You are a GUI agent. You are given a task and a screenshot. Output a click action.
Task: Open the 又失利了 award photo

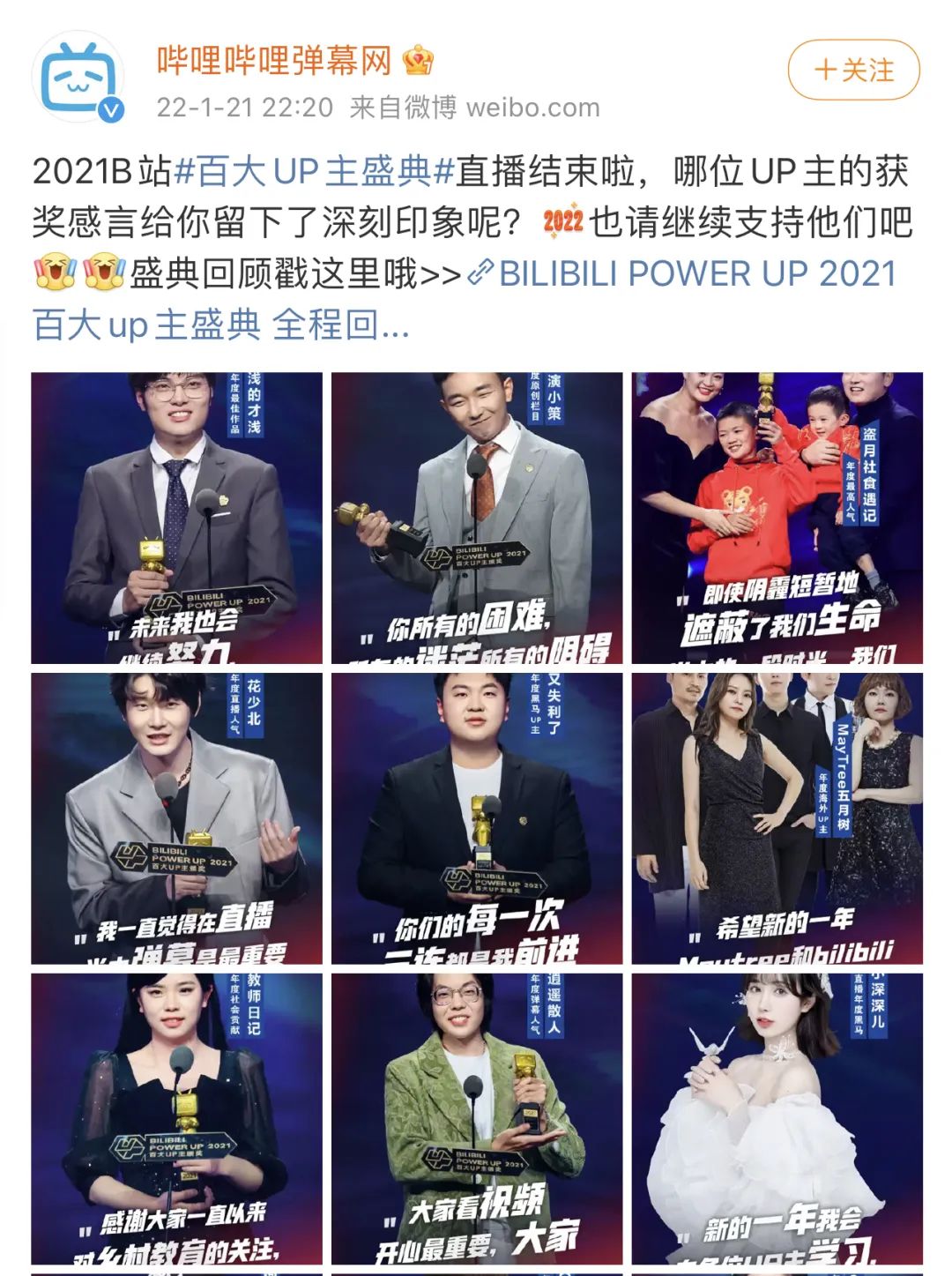[477, 818]
